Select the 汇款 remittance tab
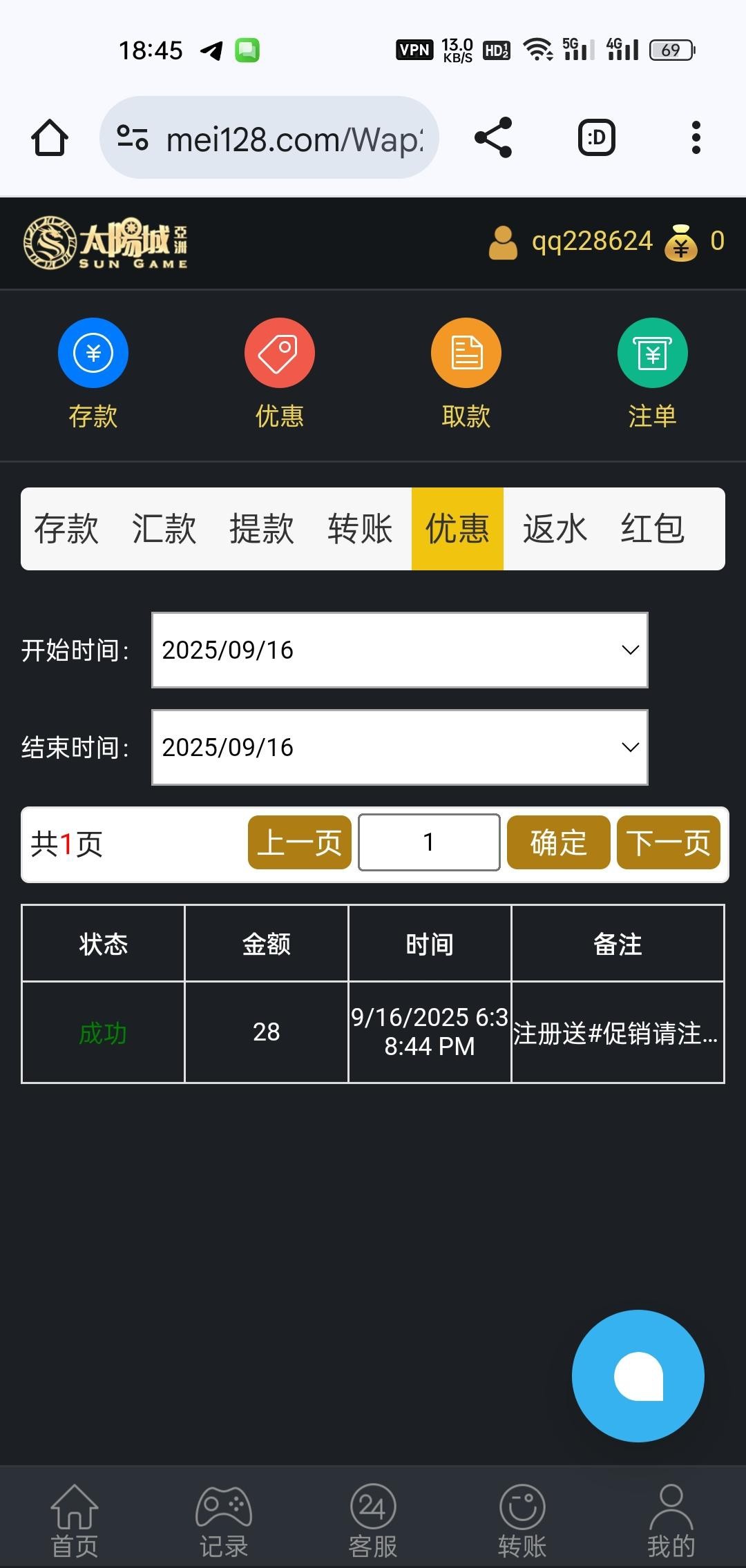 [x=164, y=527]
